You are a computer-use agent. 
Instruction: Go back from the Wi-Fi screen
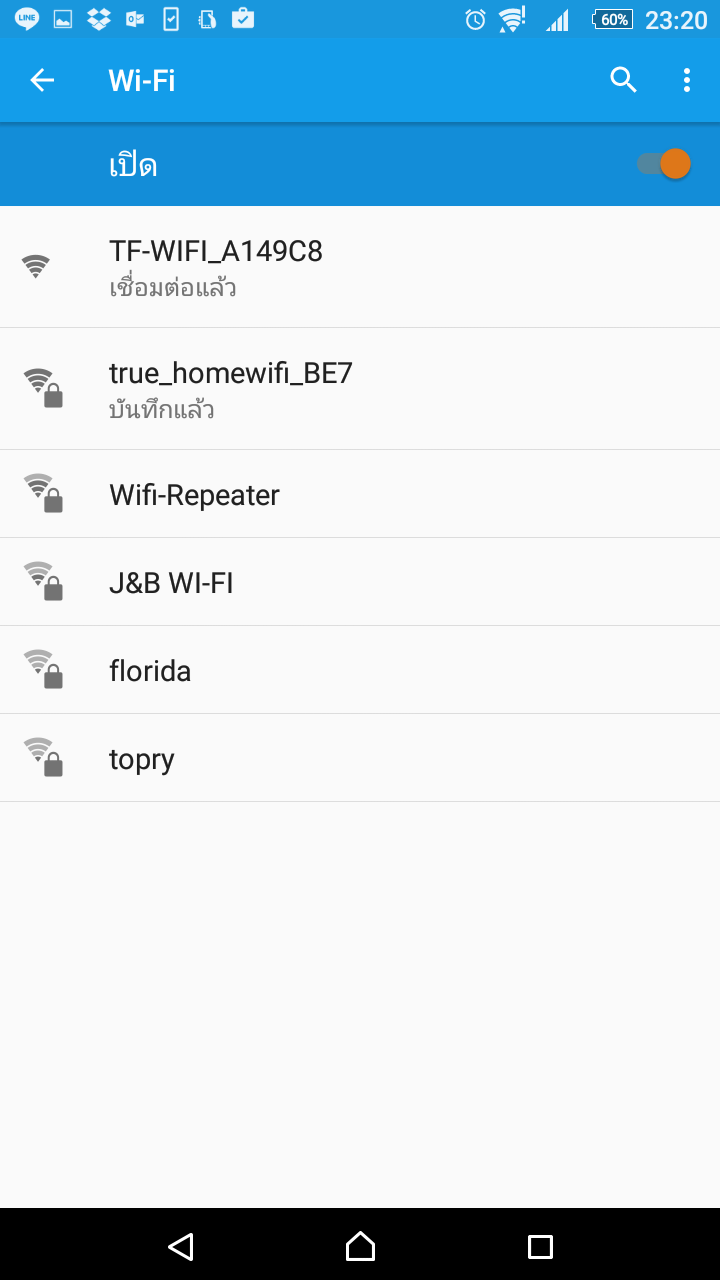coord(42,80)
